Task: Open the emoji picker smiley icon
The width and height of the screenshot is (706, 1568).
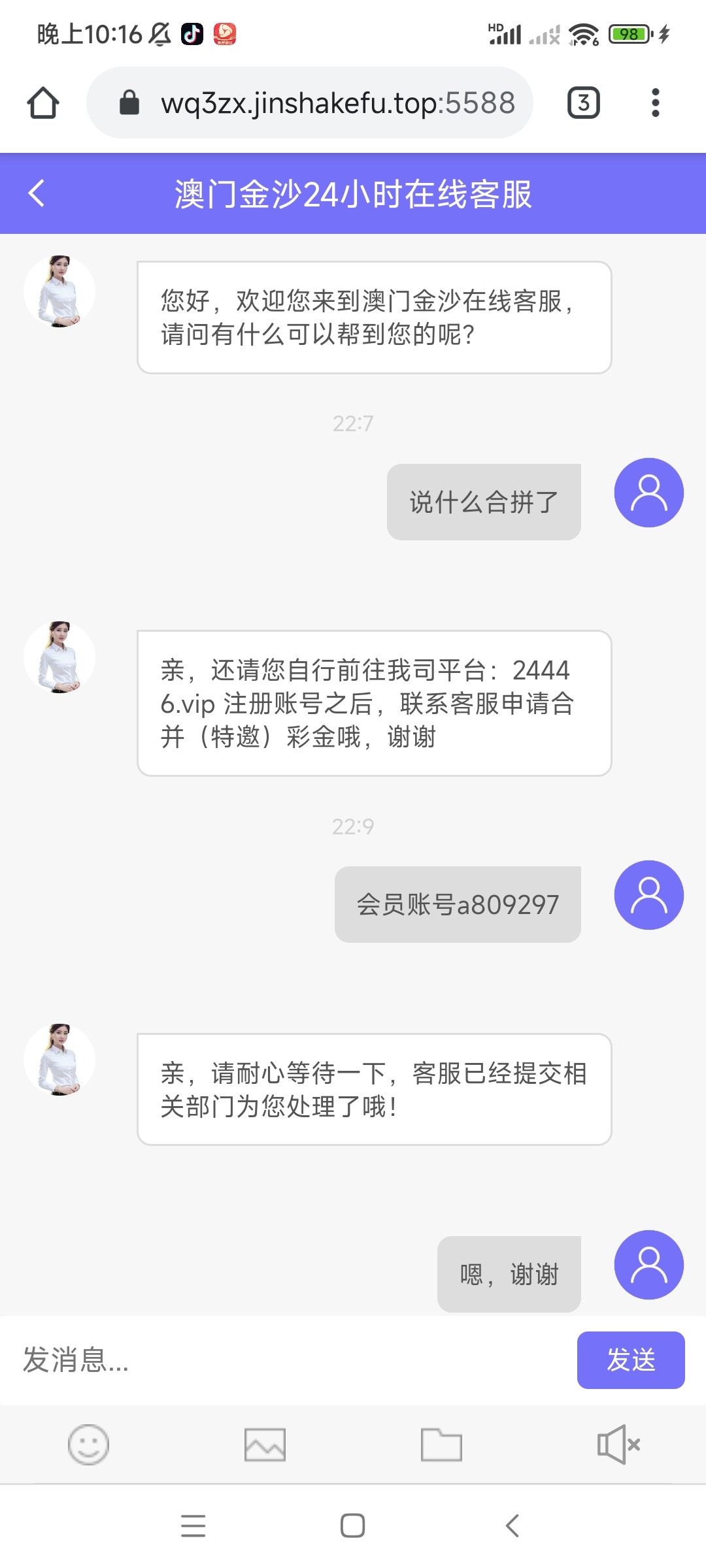Action: tap(88, 1444)
